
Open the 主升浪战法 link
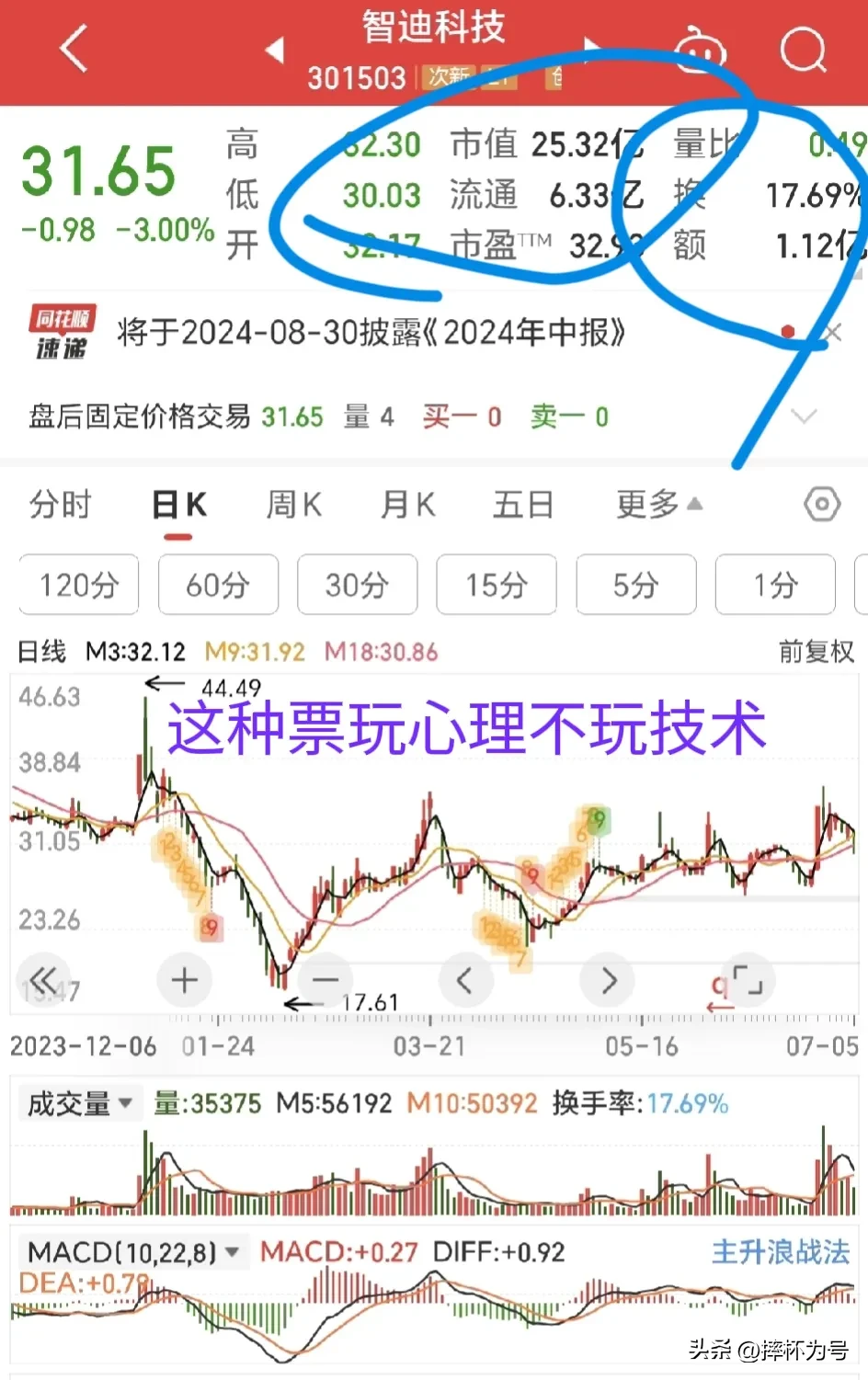[x=780, y=1251]
